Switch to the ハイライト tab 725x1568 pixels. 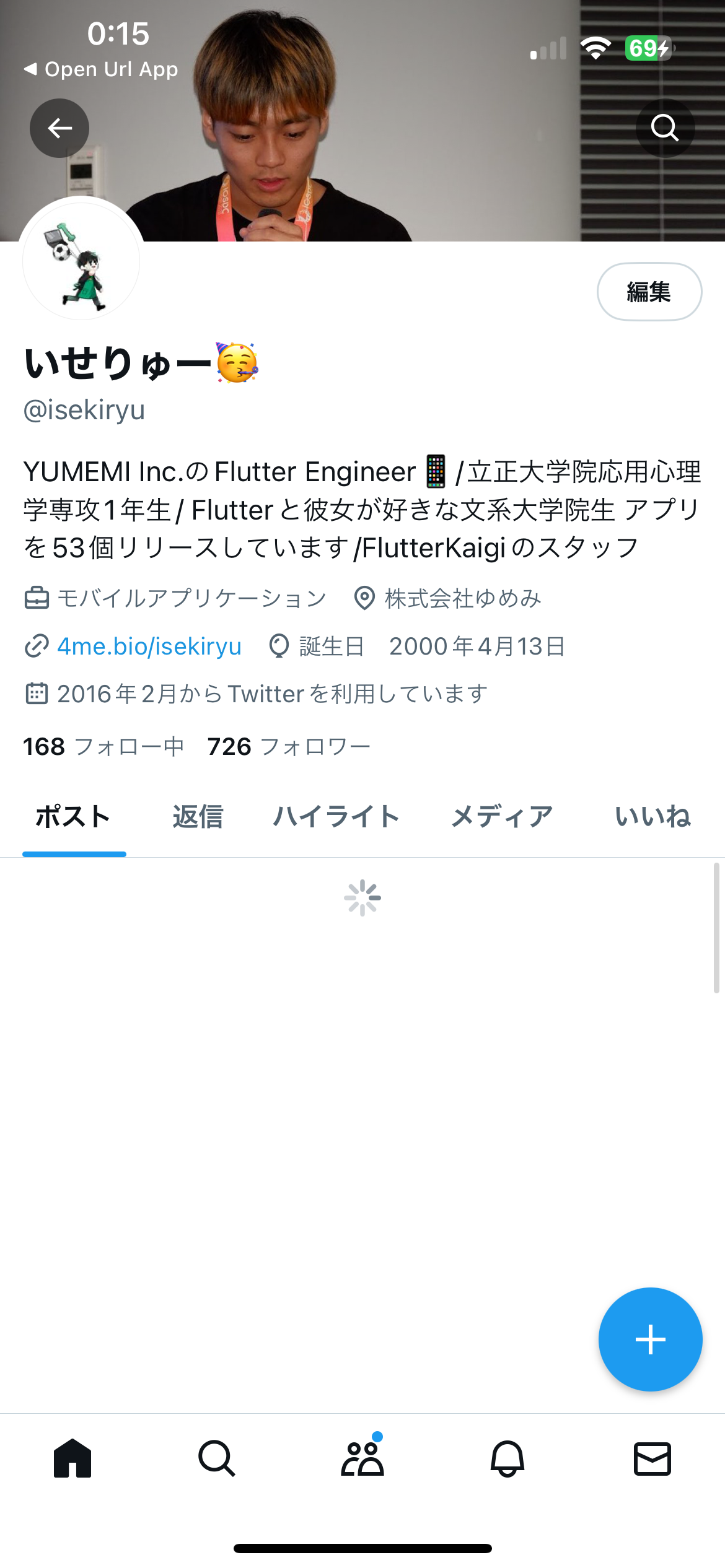pyautogui.click(x=336, y=817)
